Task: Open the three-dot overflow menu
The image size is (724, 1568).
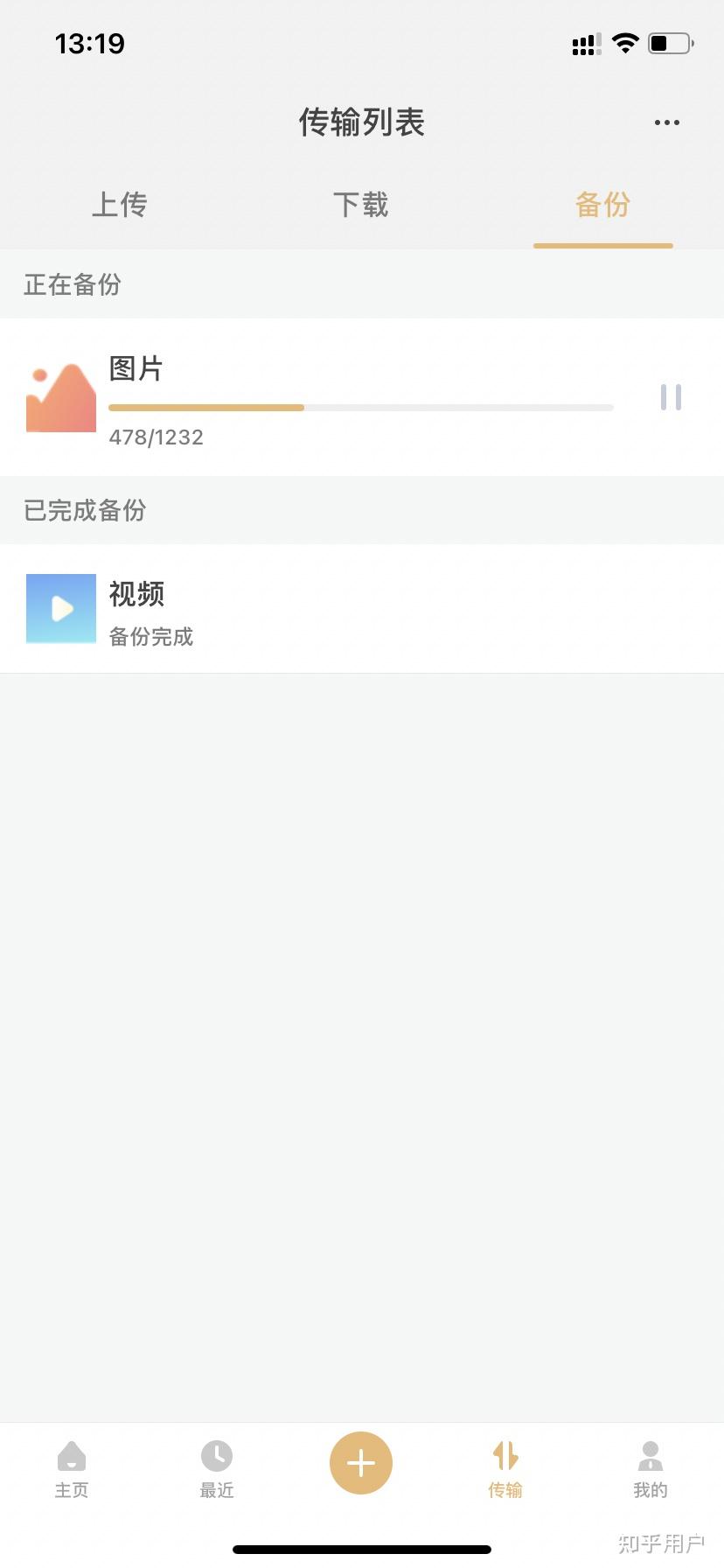Action: (666, 122)
